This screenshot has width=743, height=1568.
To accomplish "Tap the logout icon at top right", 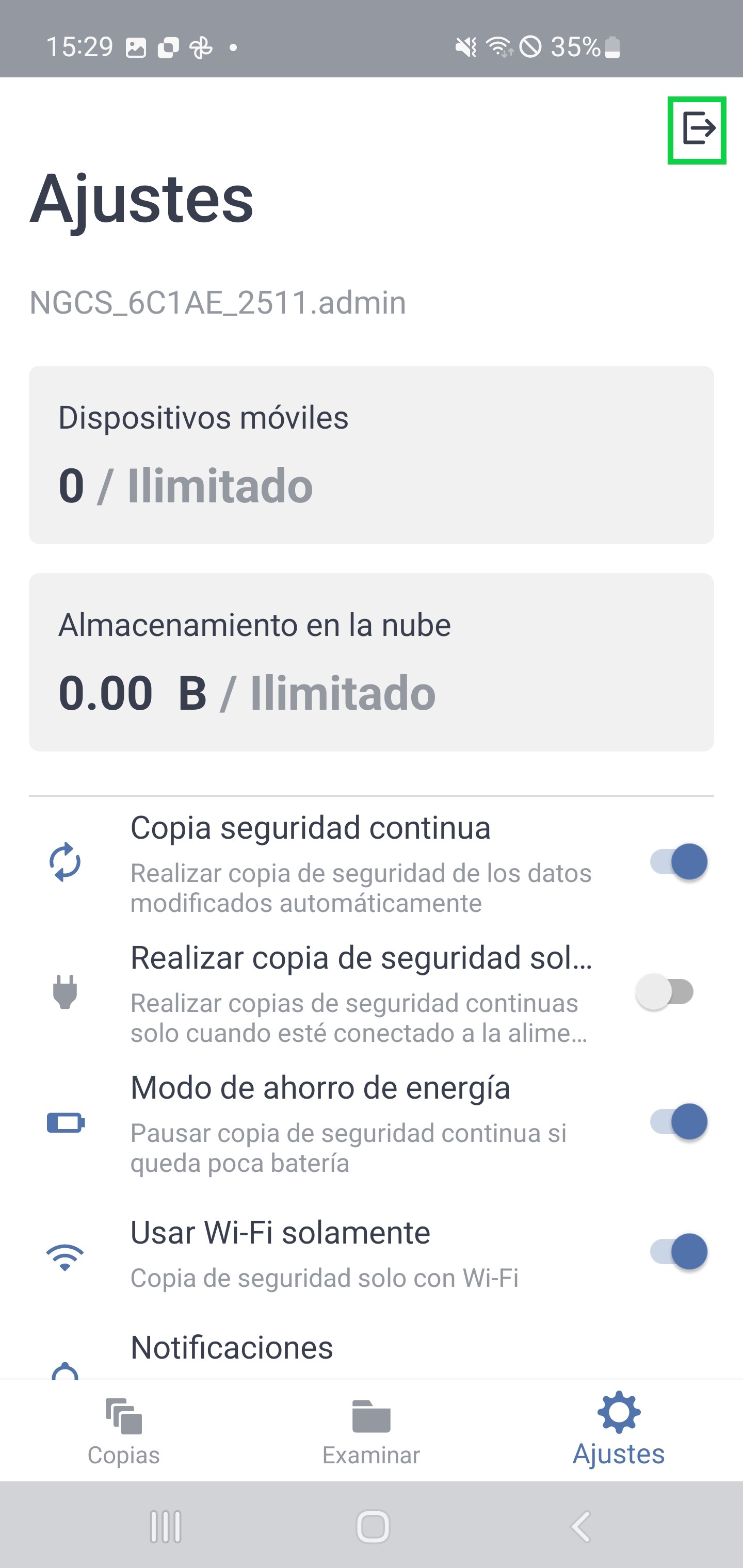I will [x=697, y=129].
